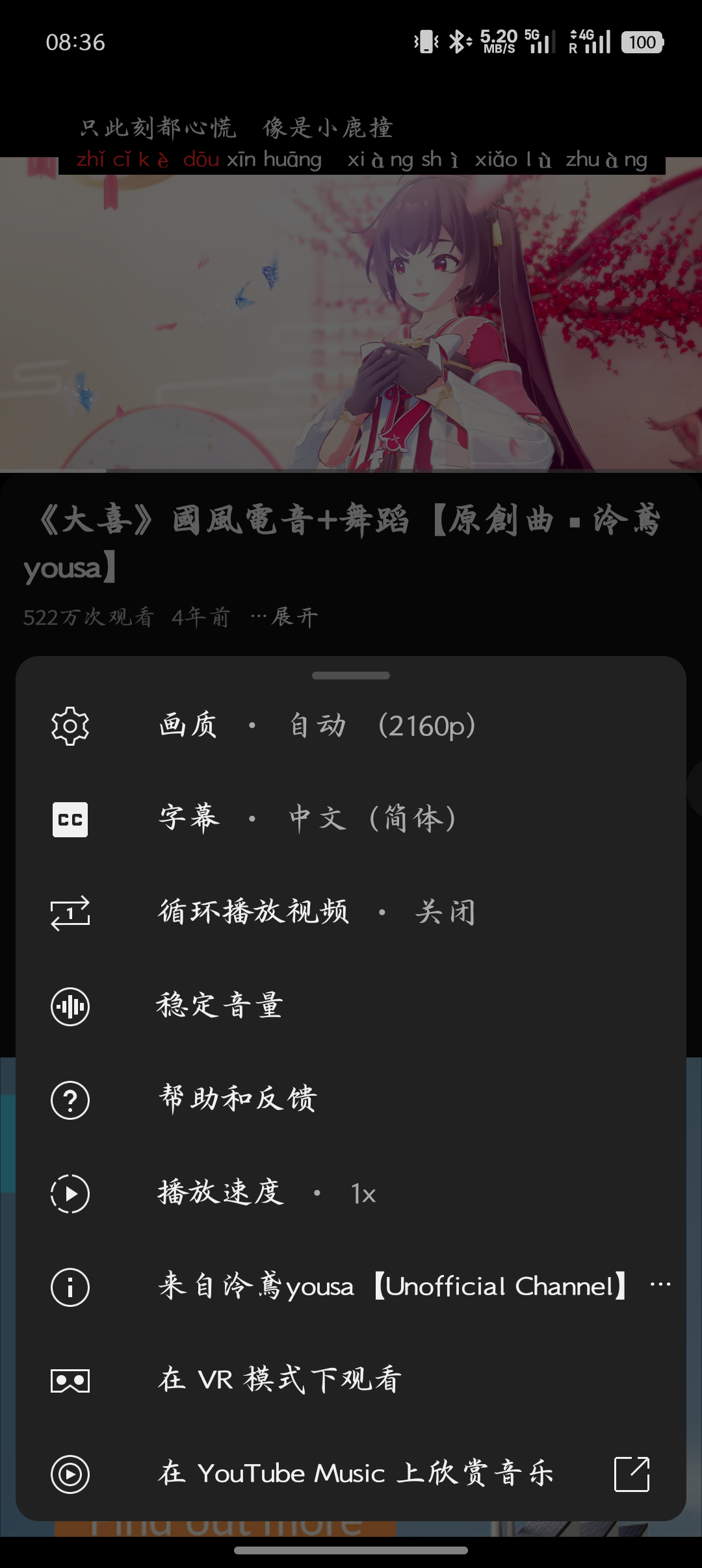This screenshot has height=1568, width=702.
Task: Open channel info for 泠鸢yousa Unofficial Channel
Action: point(393,1287)
